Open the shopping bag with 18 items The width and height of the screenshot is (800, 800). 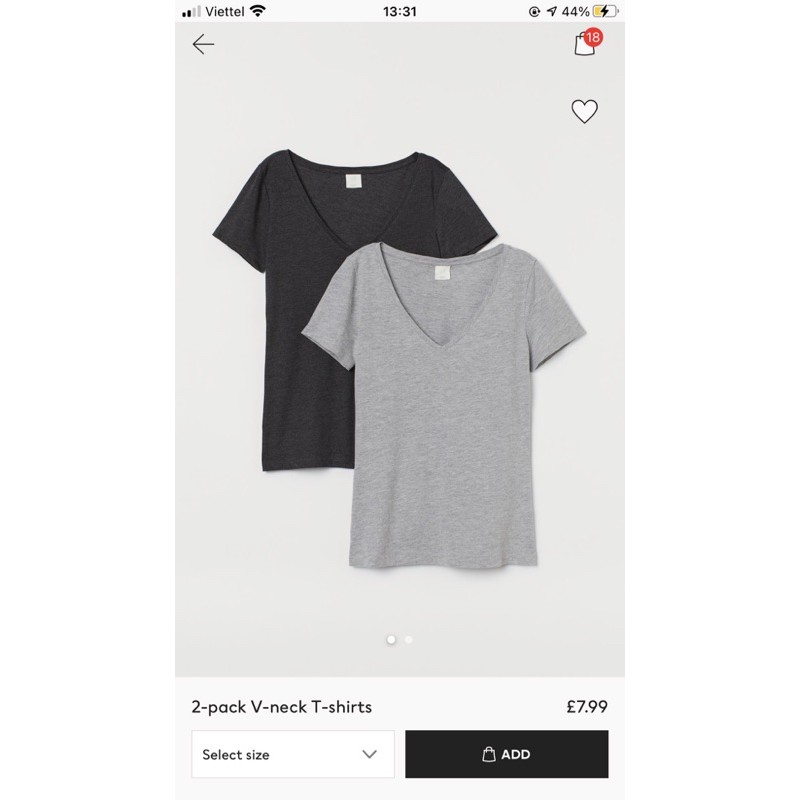click(x=586, y=43)
